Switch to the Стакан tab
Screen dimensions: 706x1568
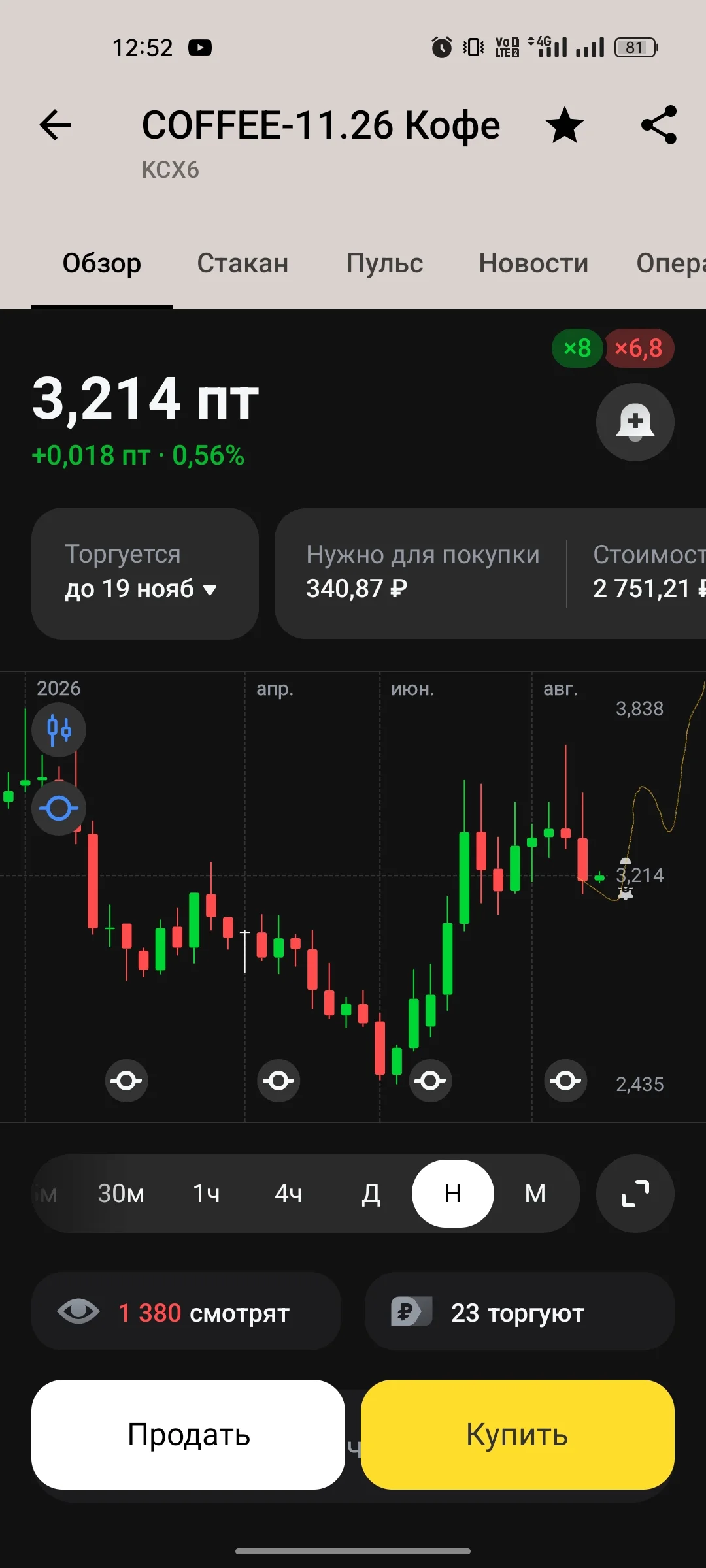243,263
